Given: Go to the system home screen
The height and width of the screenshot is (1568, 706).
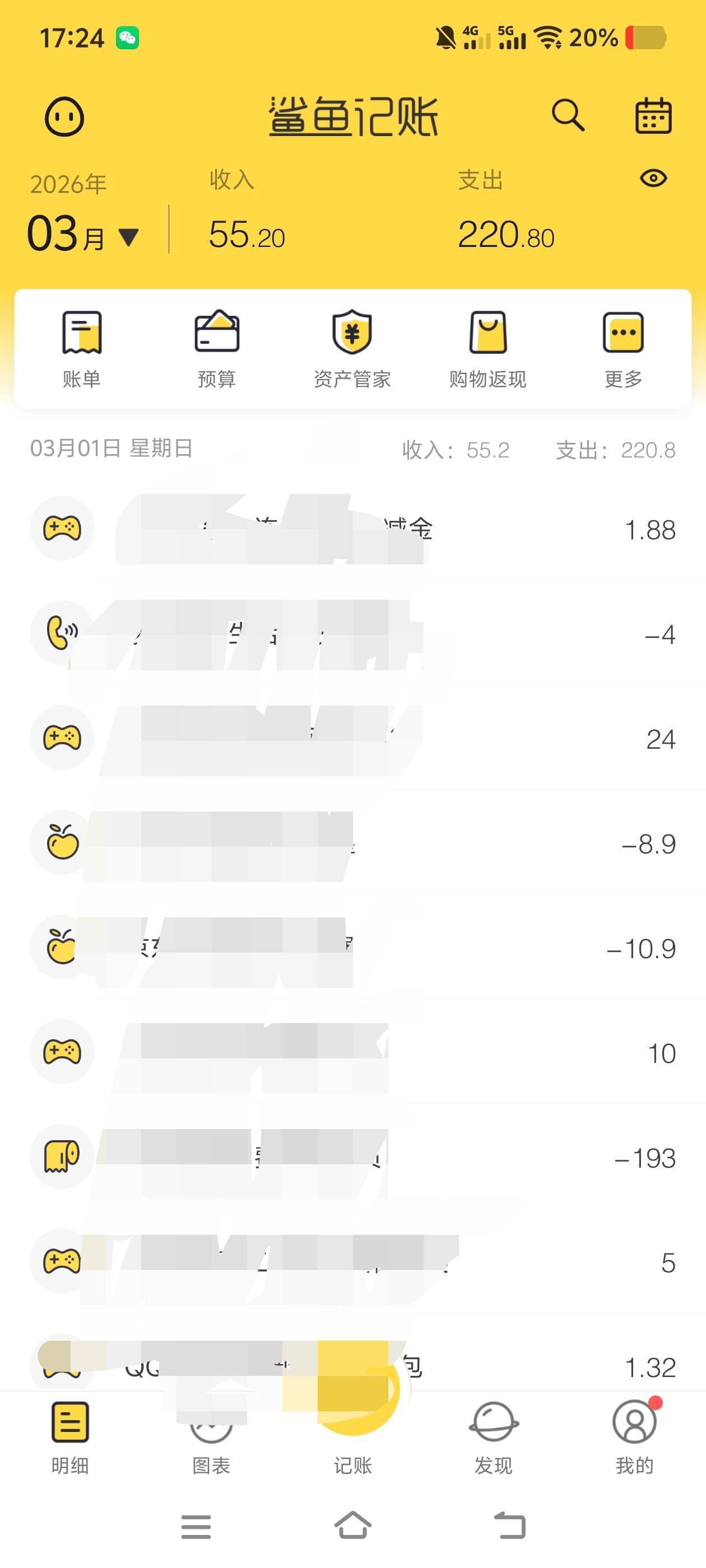Looking at the screenshot, I should 352,1525.
